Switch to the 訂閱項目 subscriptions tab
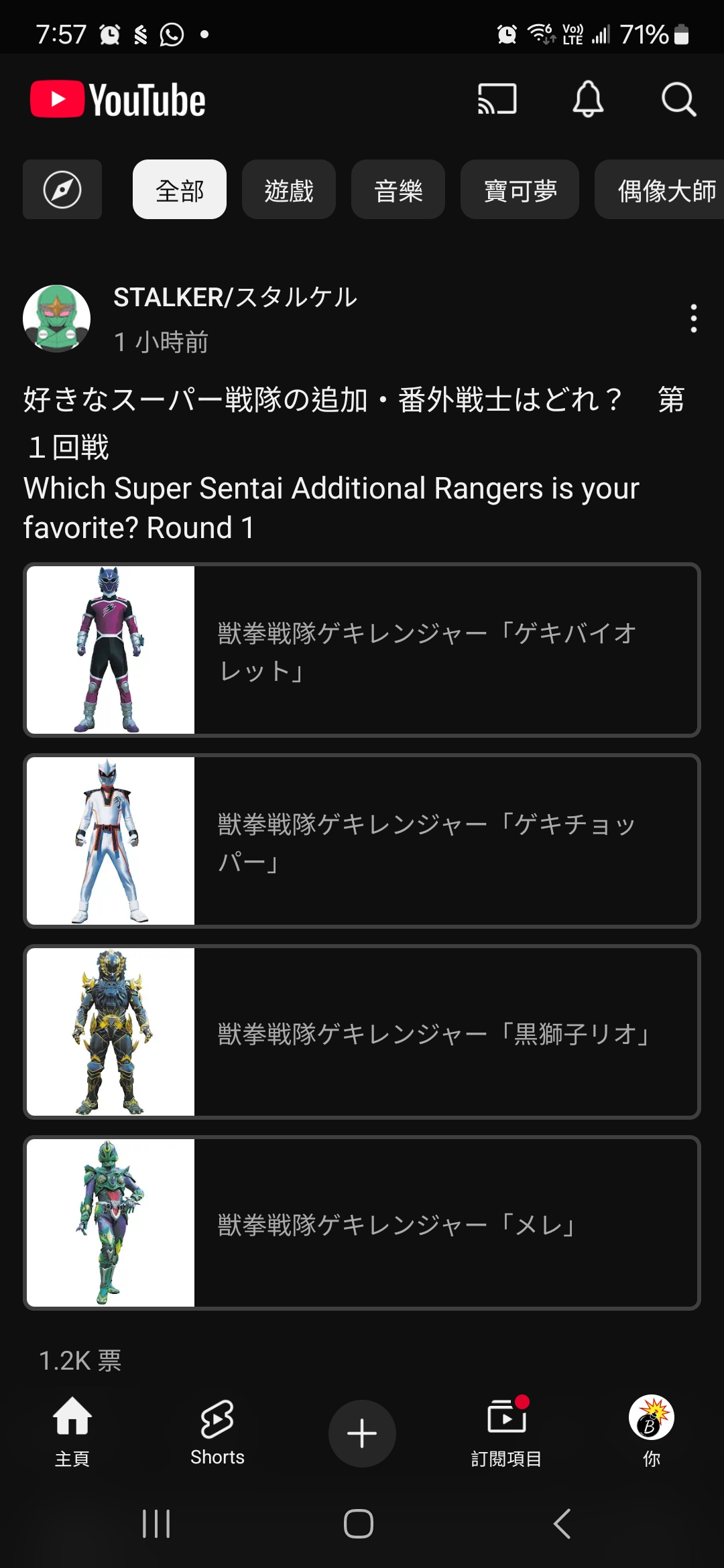Viewport: 724px width, 1568px height. click(507, 1433)
